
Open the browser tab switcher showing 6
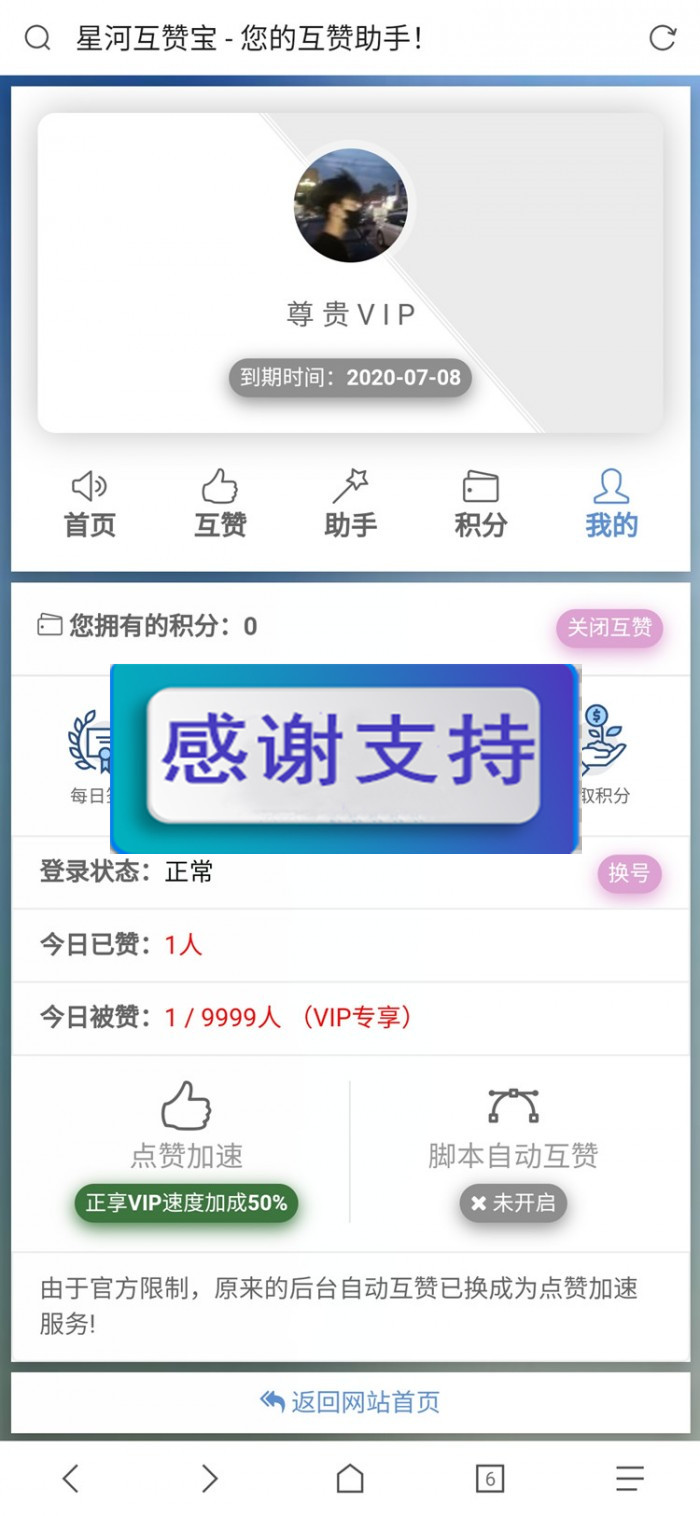coord(489,1478)
